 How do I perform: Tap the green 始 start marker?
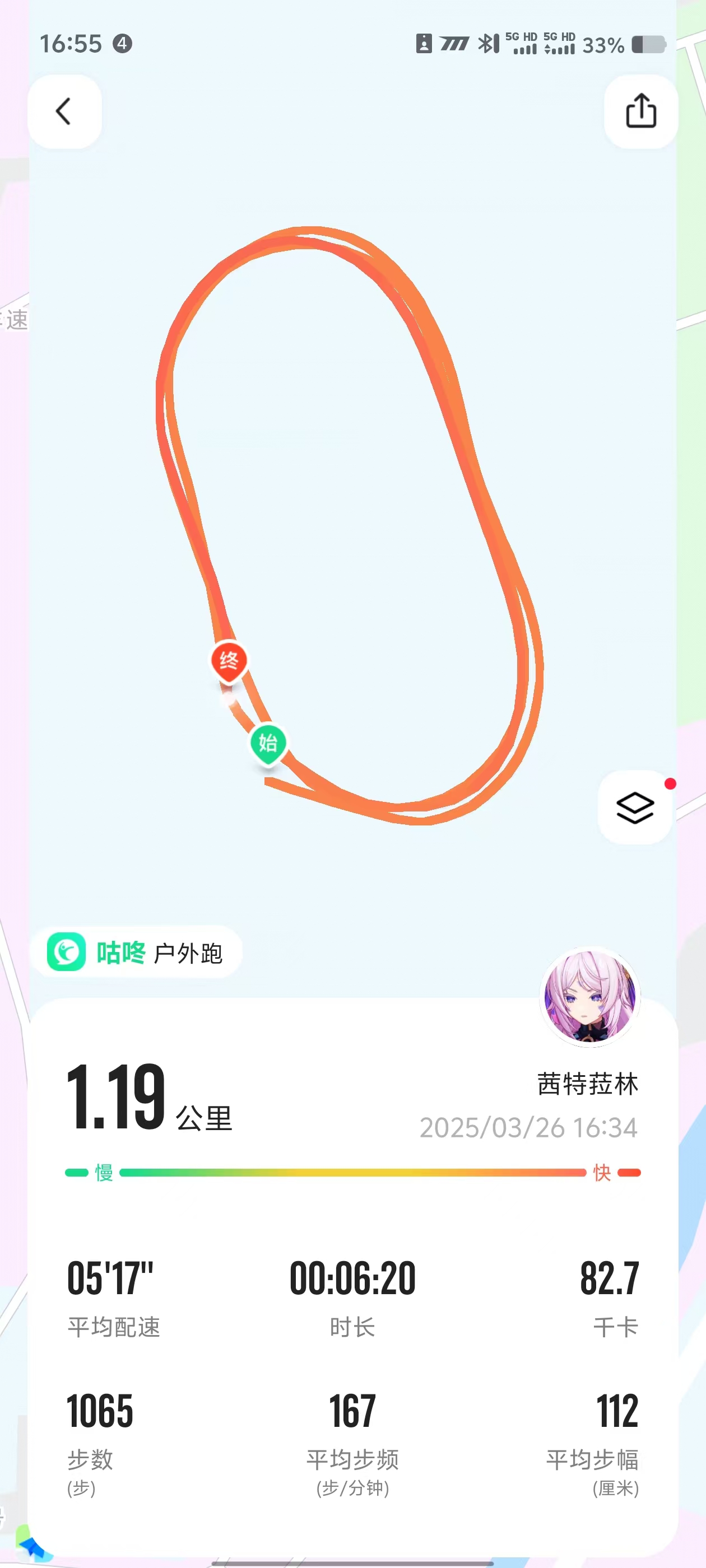268,743
